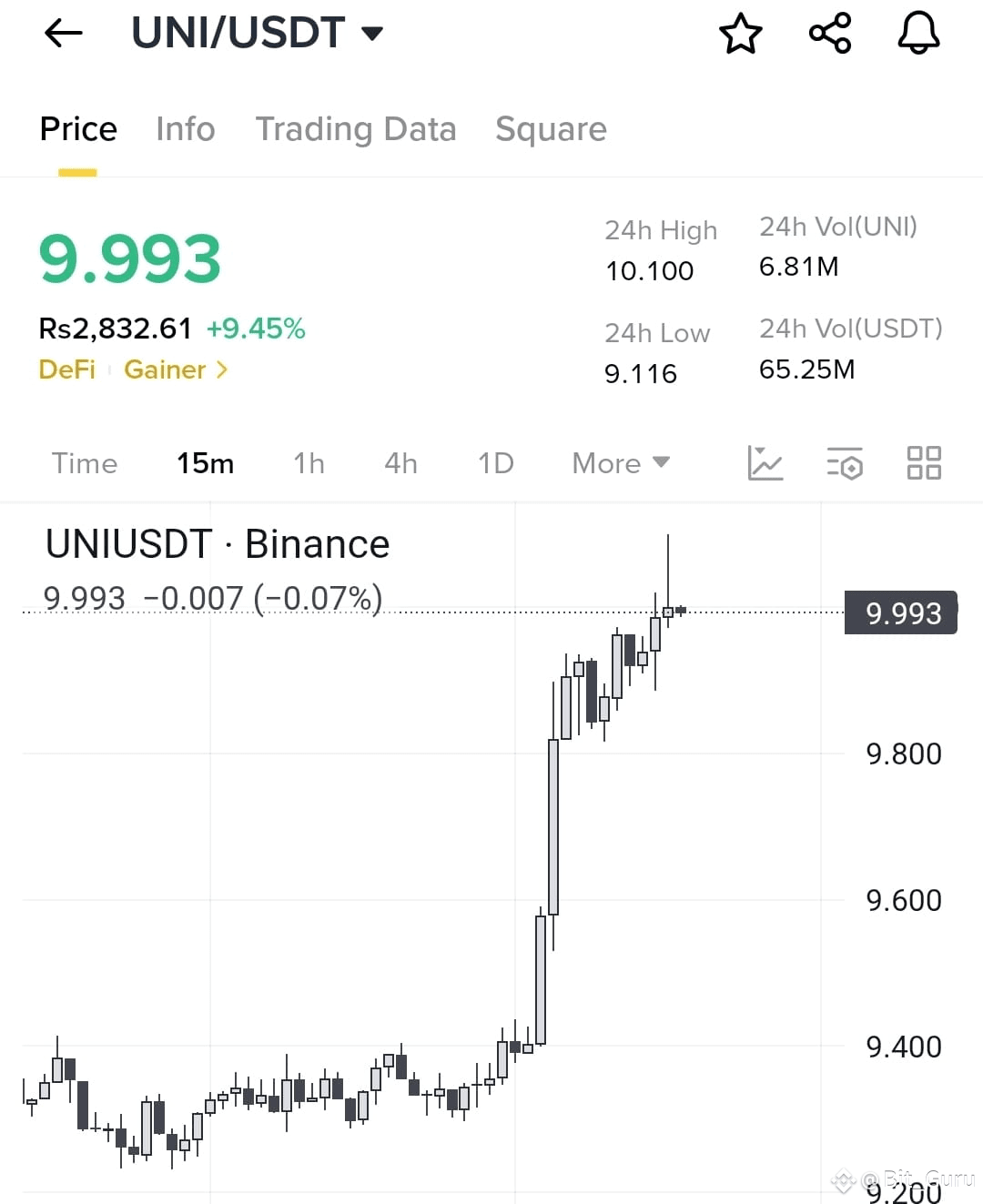Open the DeFi category link
This screenshot has width=983, height=1204.
(66, 369)
